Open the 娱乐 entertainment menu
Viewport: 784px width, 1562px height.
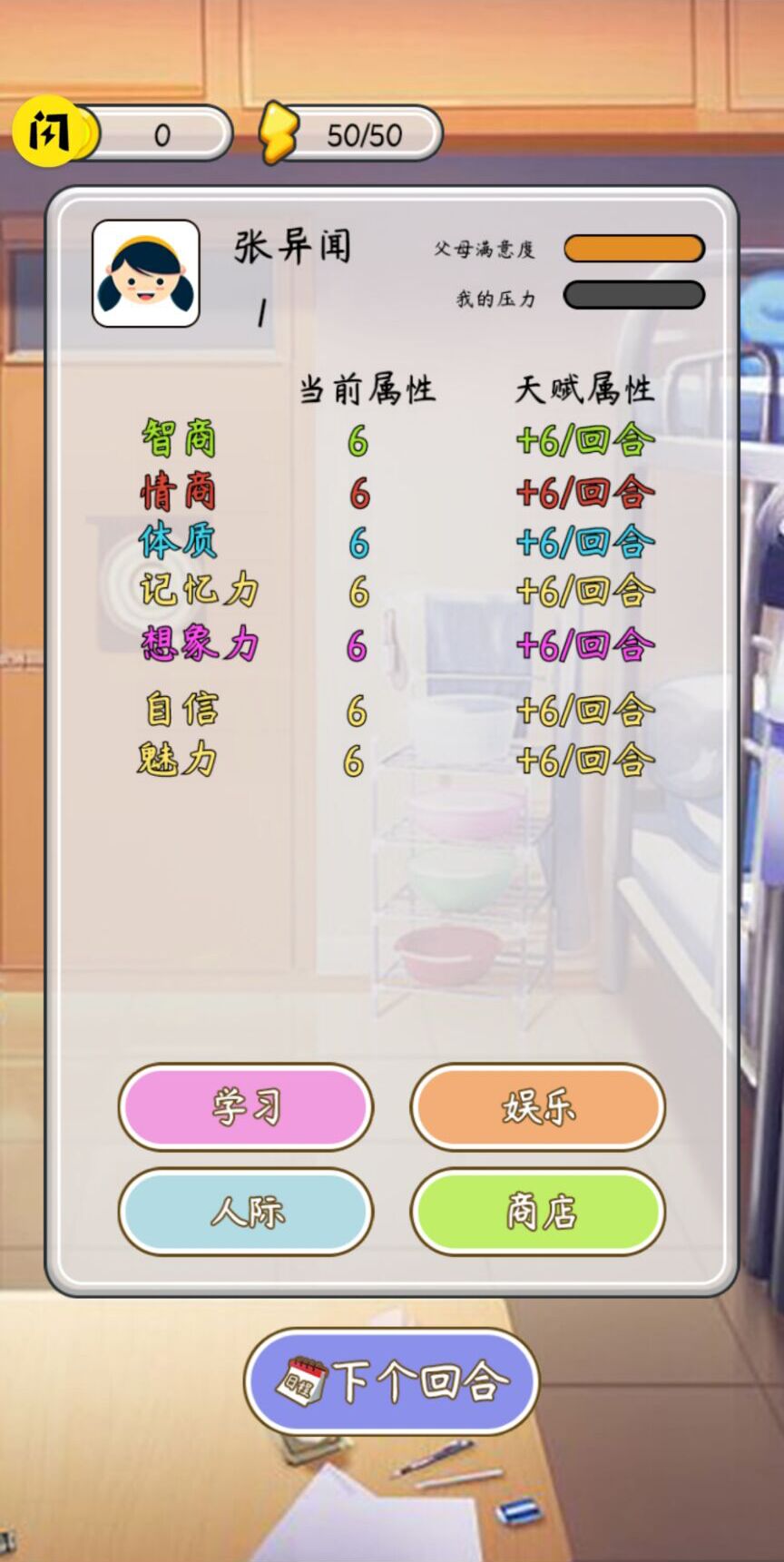coord(538,1107)
